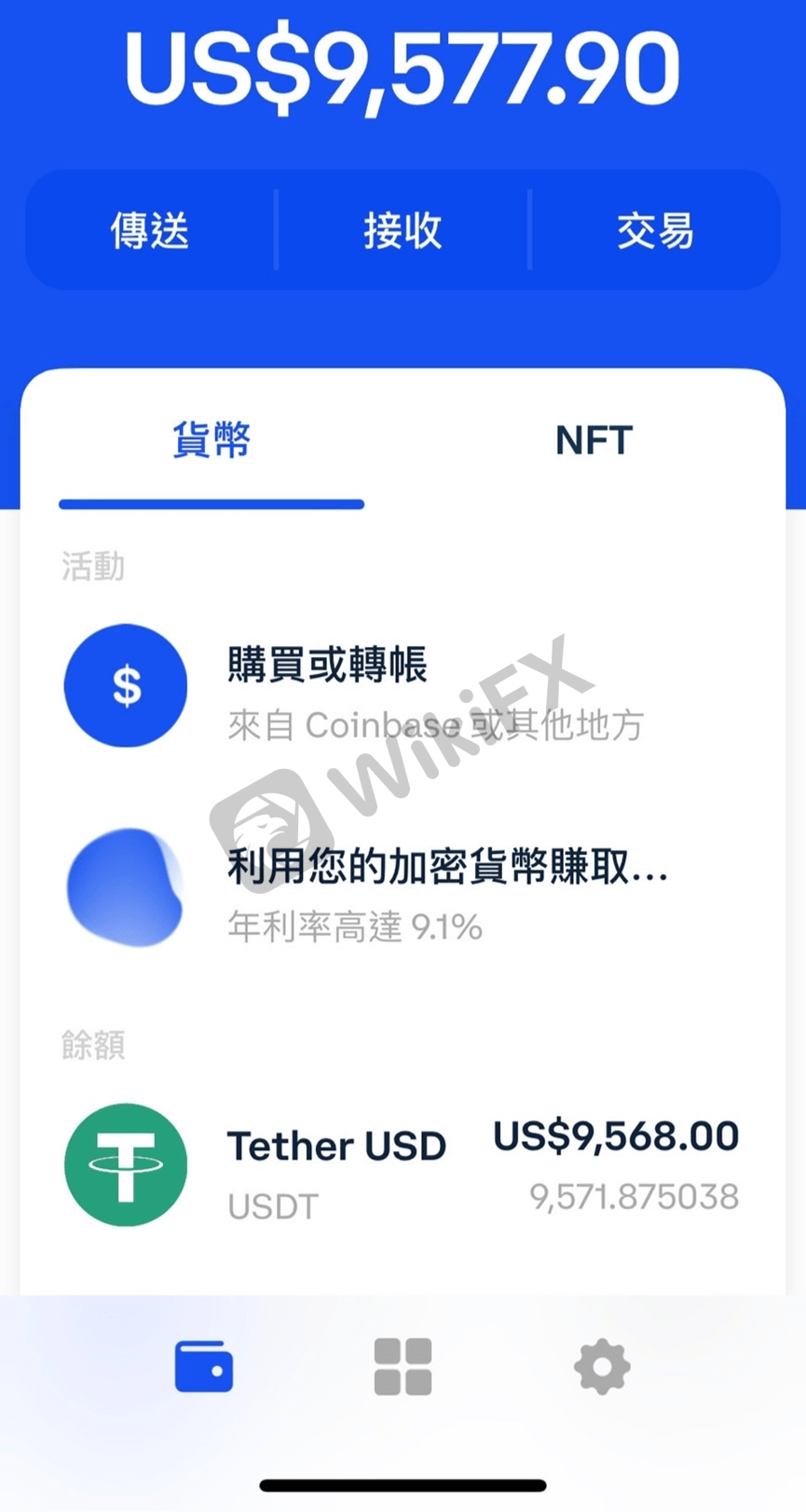Tap the USDT balance amount US$9,568.00
The width and height of the screenshot is (806, 1512).
click(x=615, y=1135)
